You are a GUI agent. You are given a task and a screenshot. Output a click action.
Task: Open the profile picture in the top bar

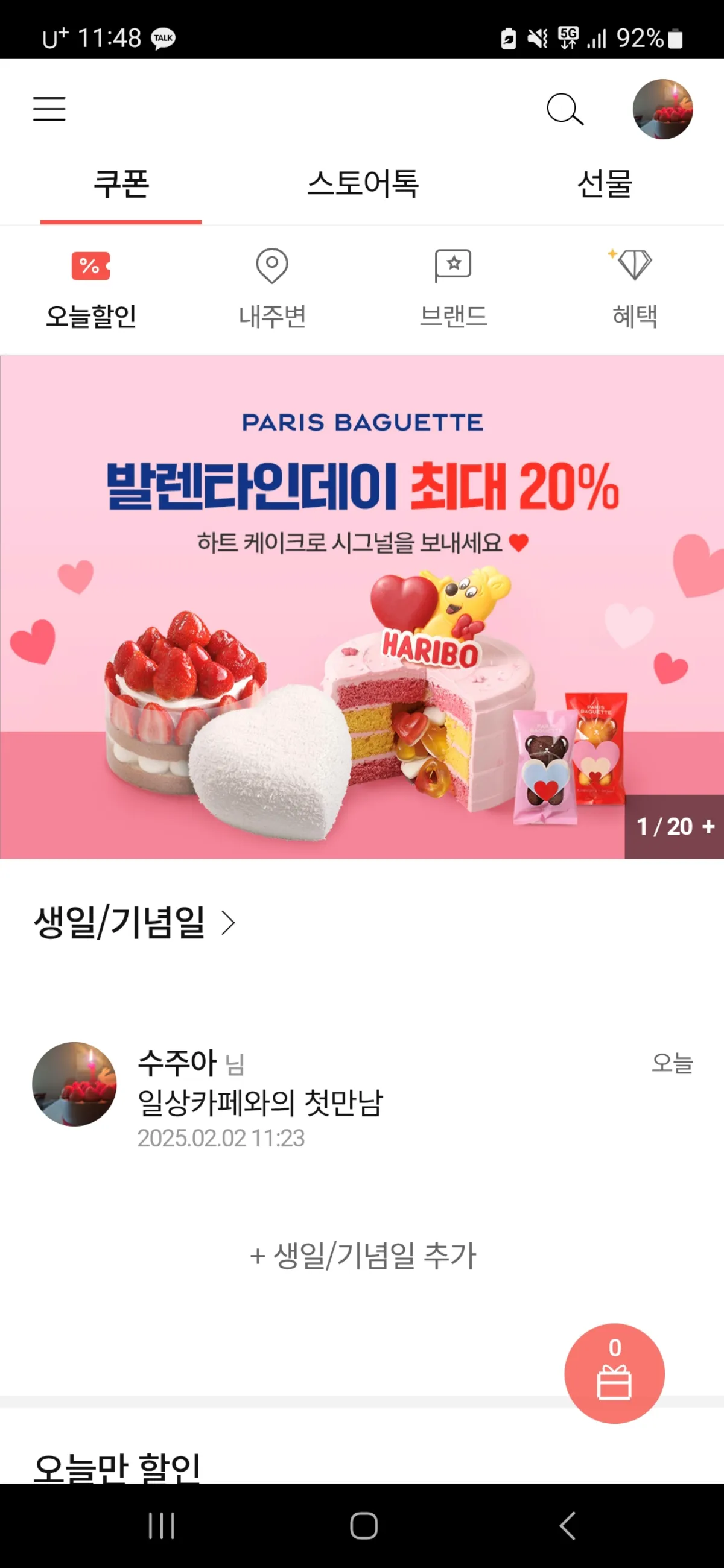(x=662, y=109)
